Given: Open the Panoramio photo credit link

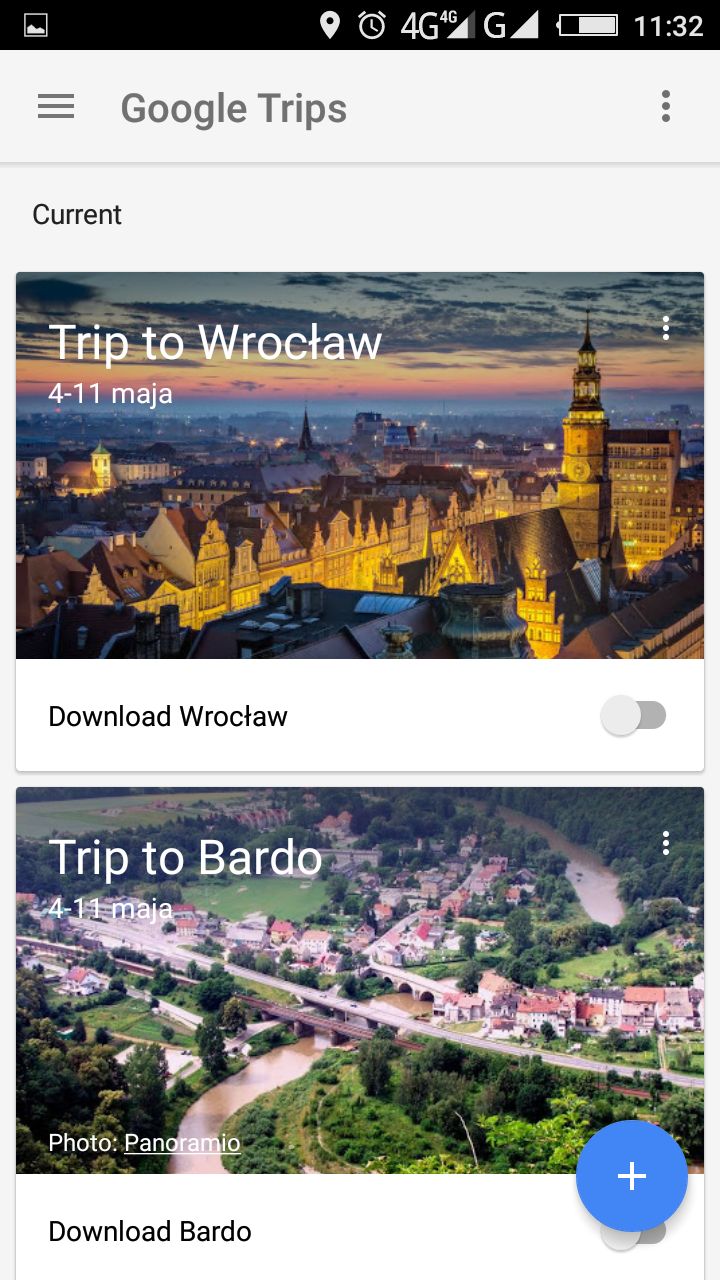Looking at the screenshot, I should tap(181, 1142).
